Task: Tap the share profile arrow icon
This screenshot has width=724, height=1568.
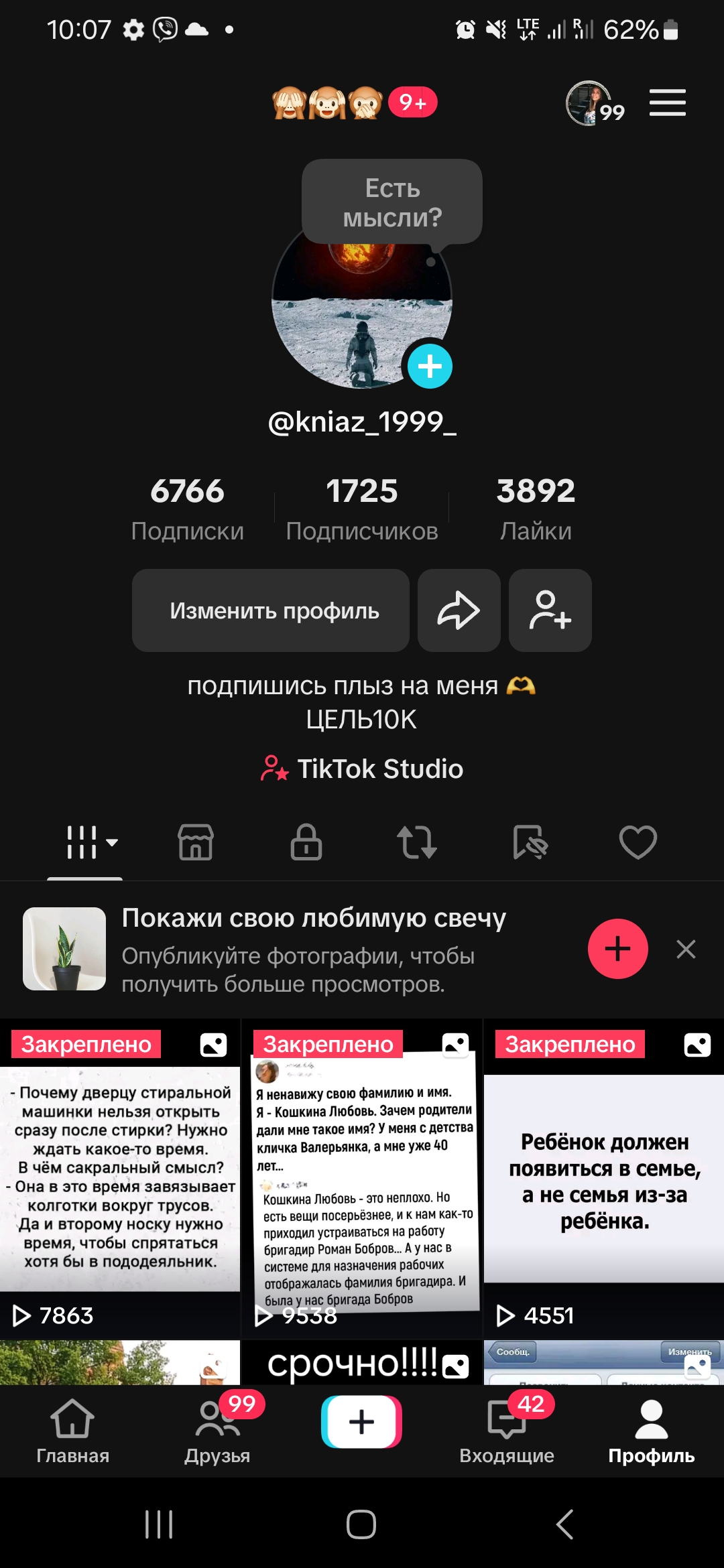Action: point(459,610)
